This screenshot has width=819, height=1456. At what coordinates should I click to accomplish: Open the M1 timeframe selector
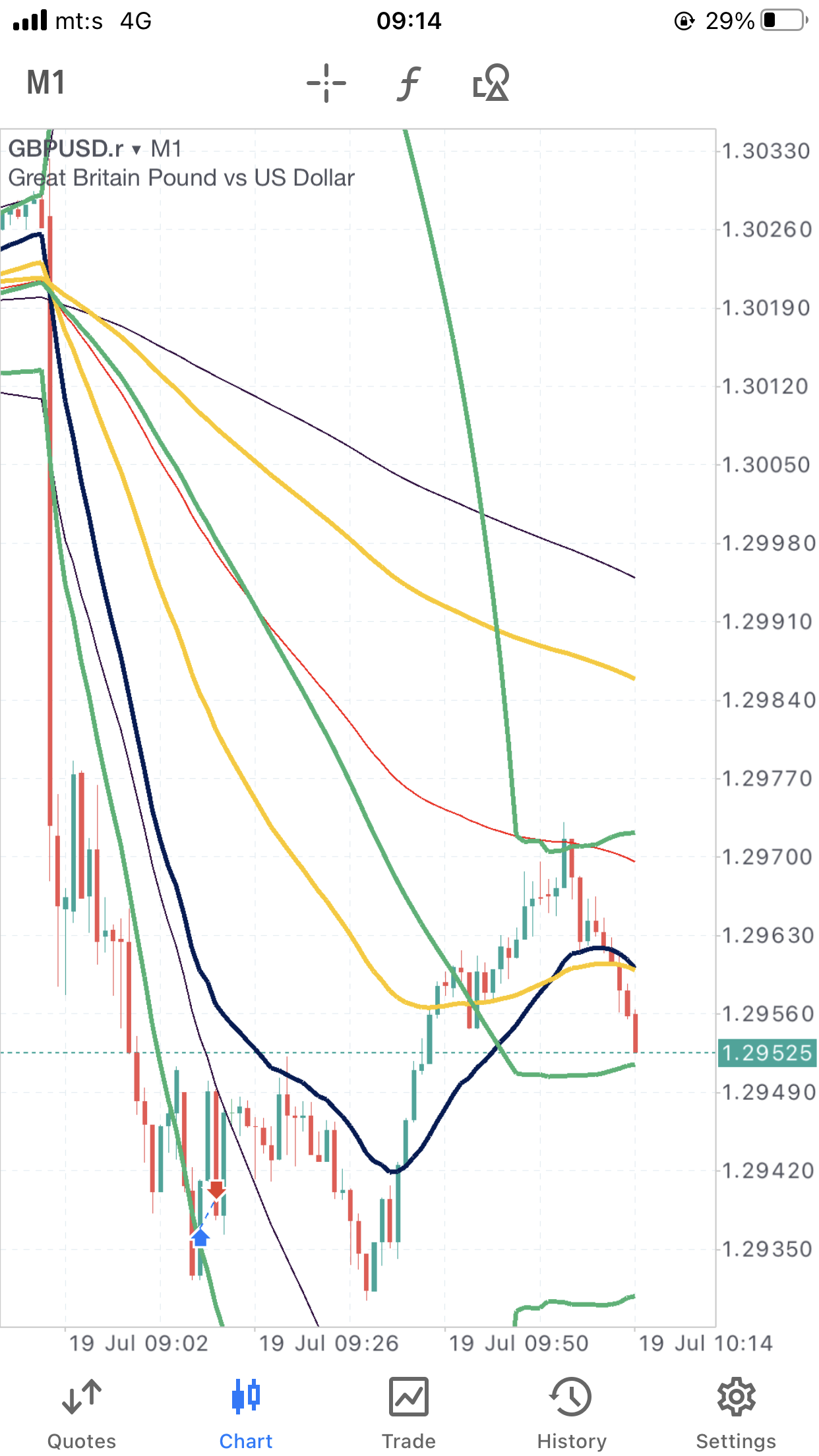[45, 83]
